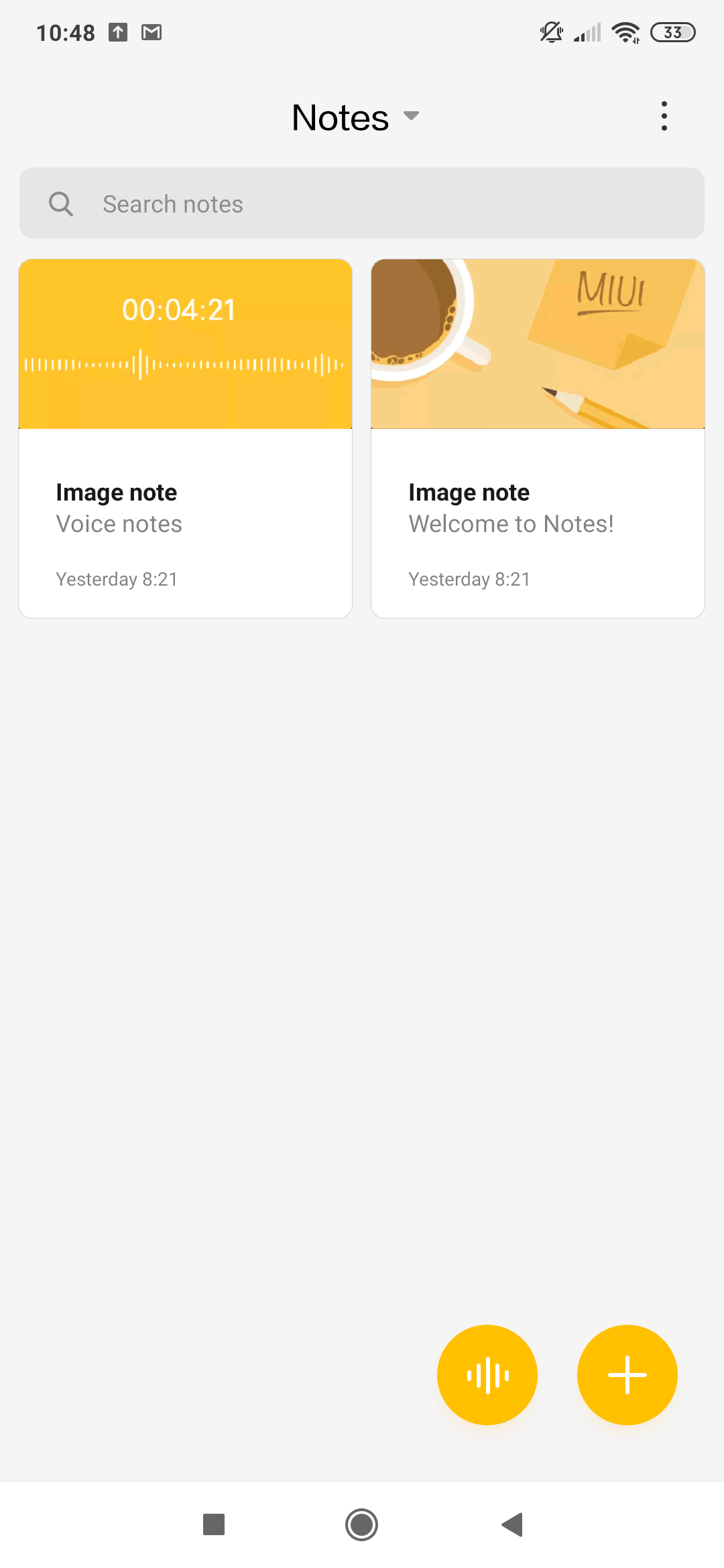Go to the home screen
Screen dimensions: 724x1568
coord(362,1524)
